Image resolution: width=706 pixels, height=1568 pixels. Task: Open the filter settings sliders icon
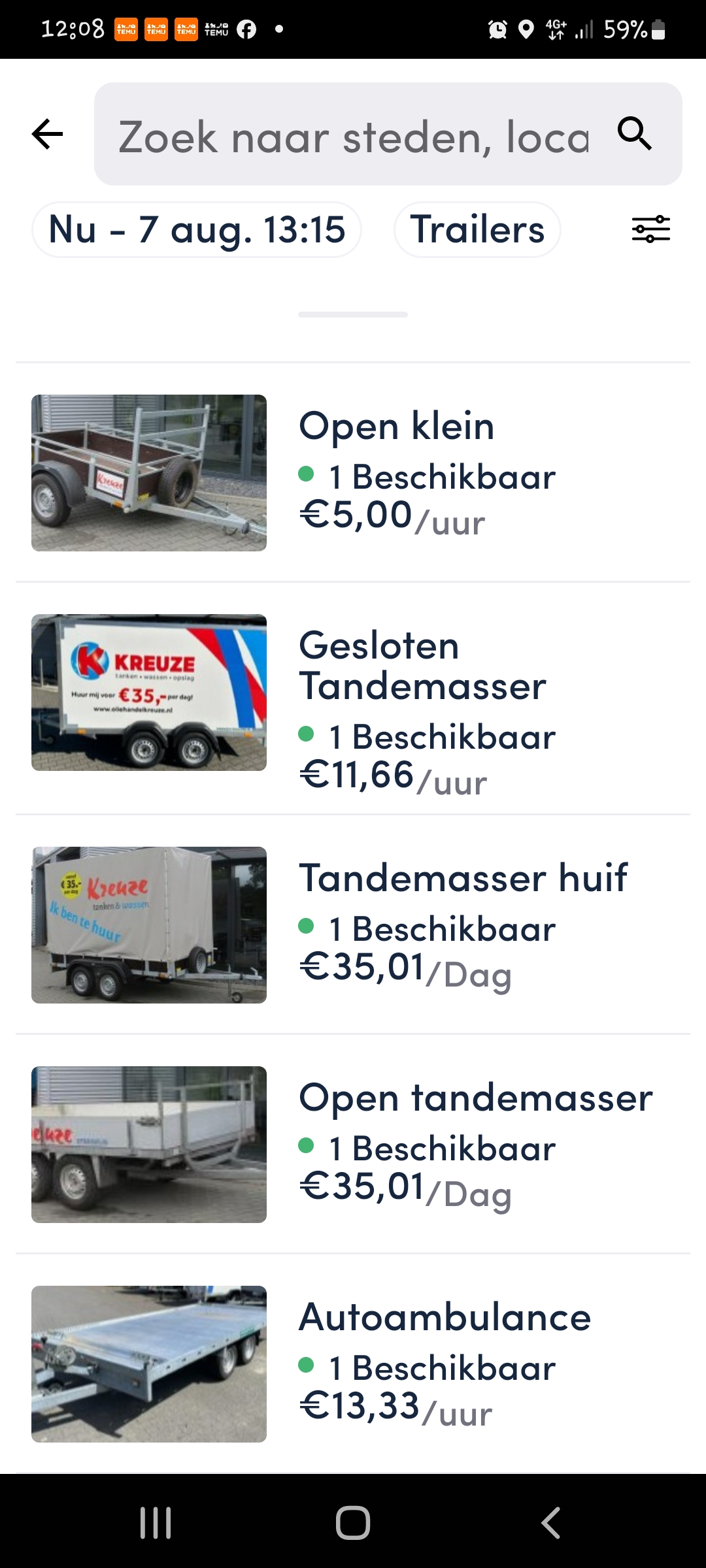tap(651, 229)
